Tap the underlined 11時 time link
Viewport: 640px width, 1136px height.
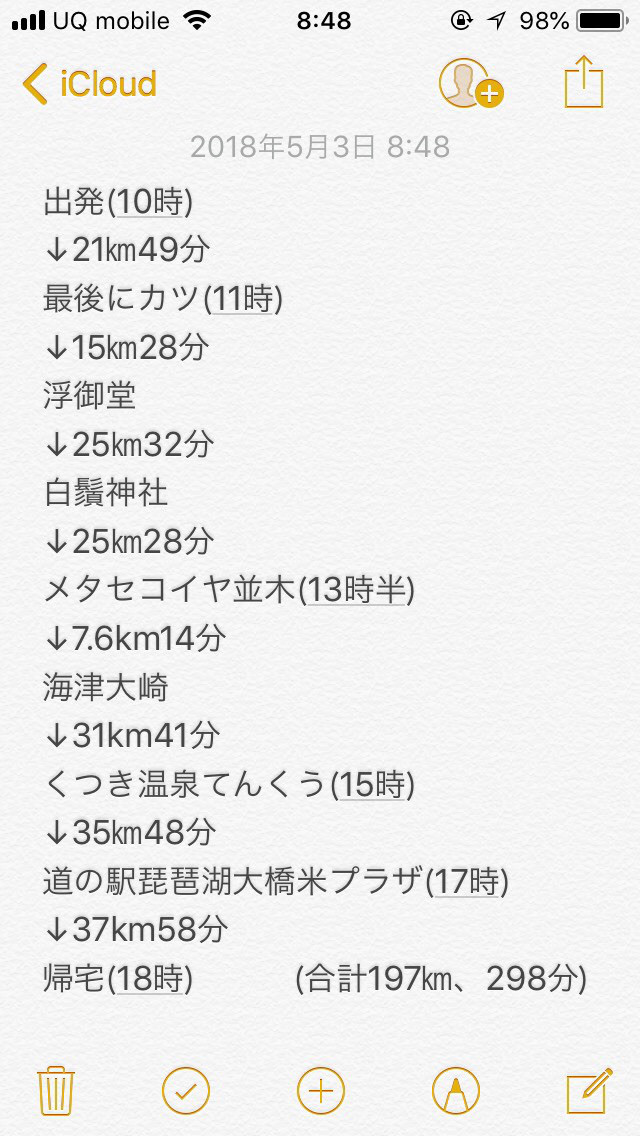[x=242, y=299]
